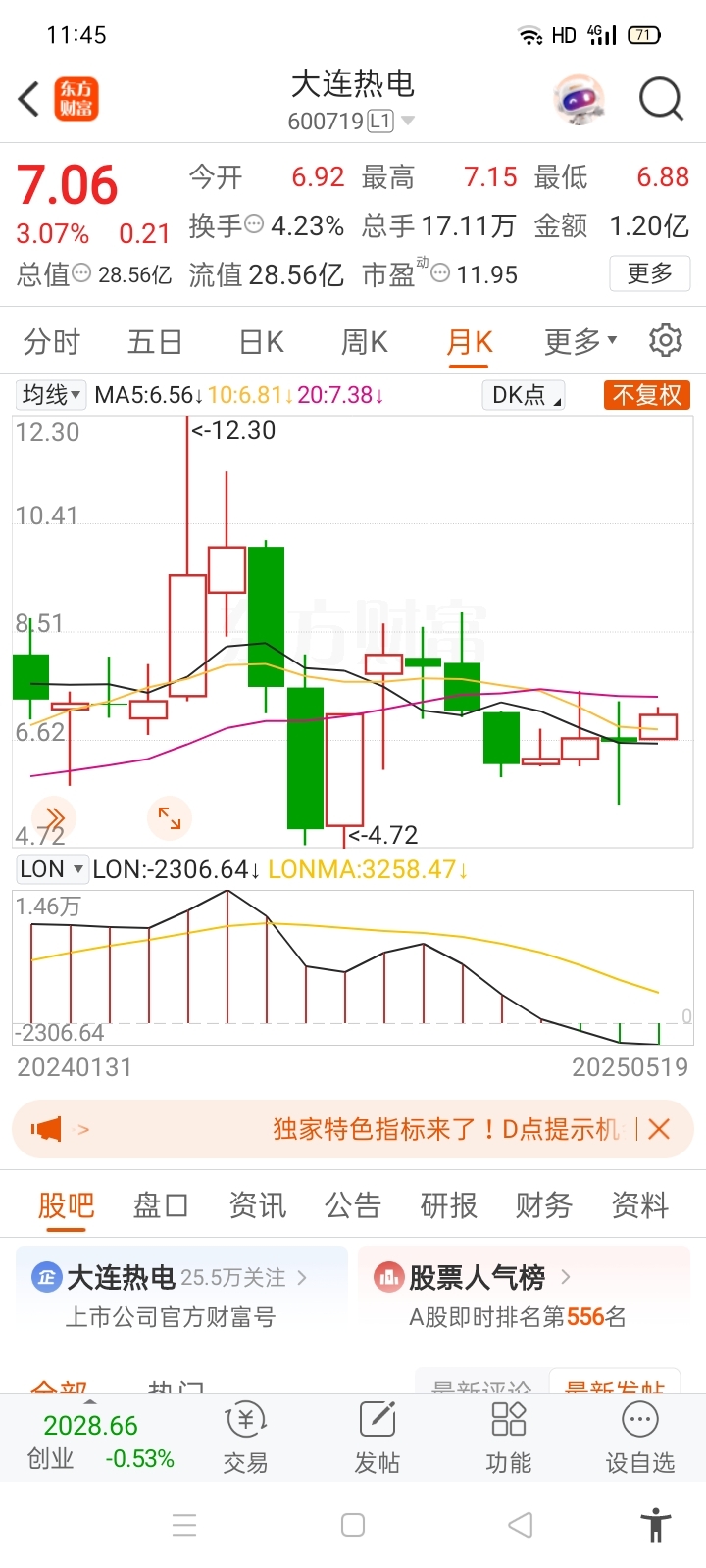Switch to the 周K chart tab
Viewport: 706px width, 1568px height.
[364, 342]
